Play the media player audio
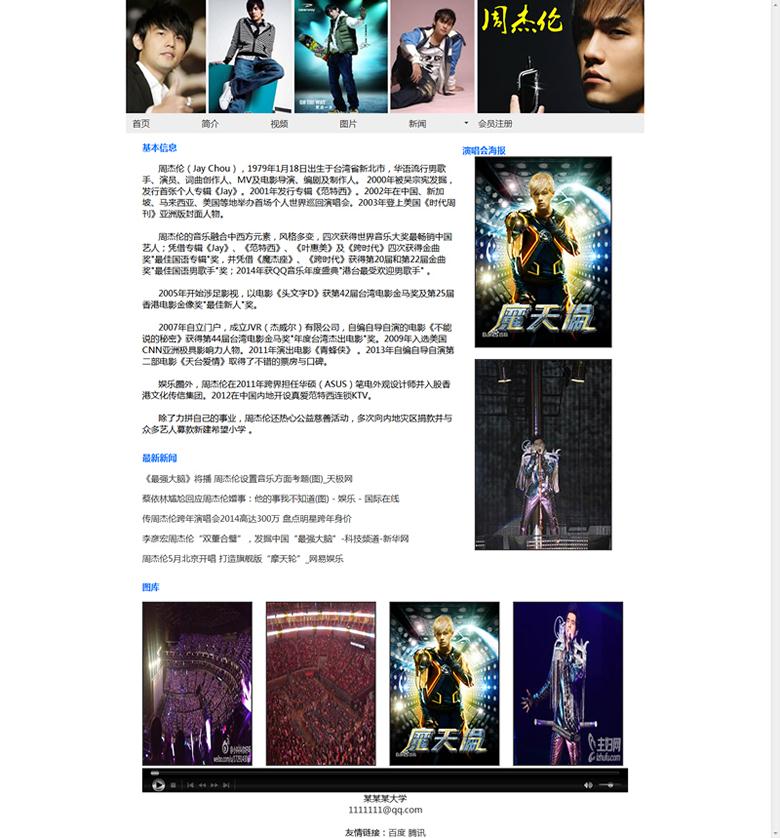 (x=158, y=785)
